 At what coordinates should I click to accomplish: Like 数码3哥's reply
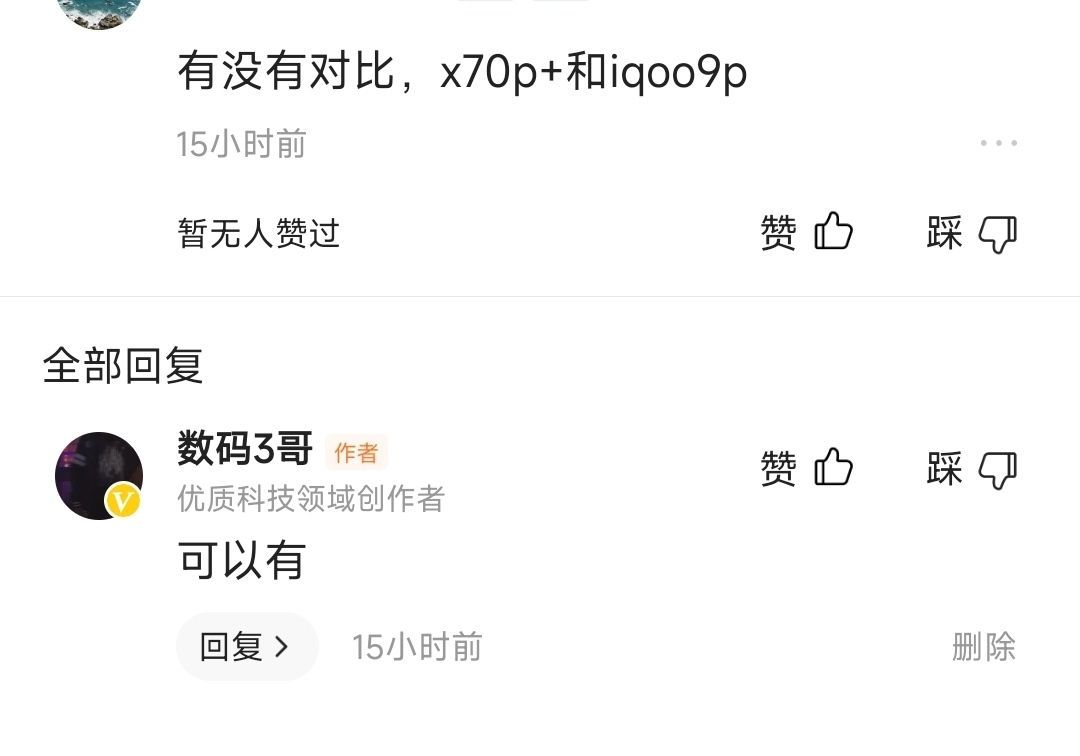pos(808,468)
